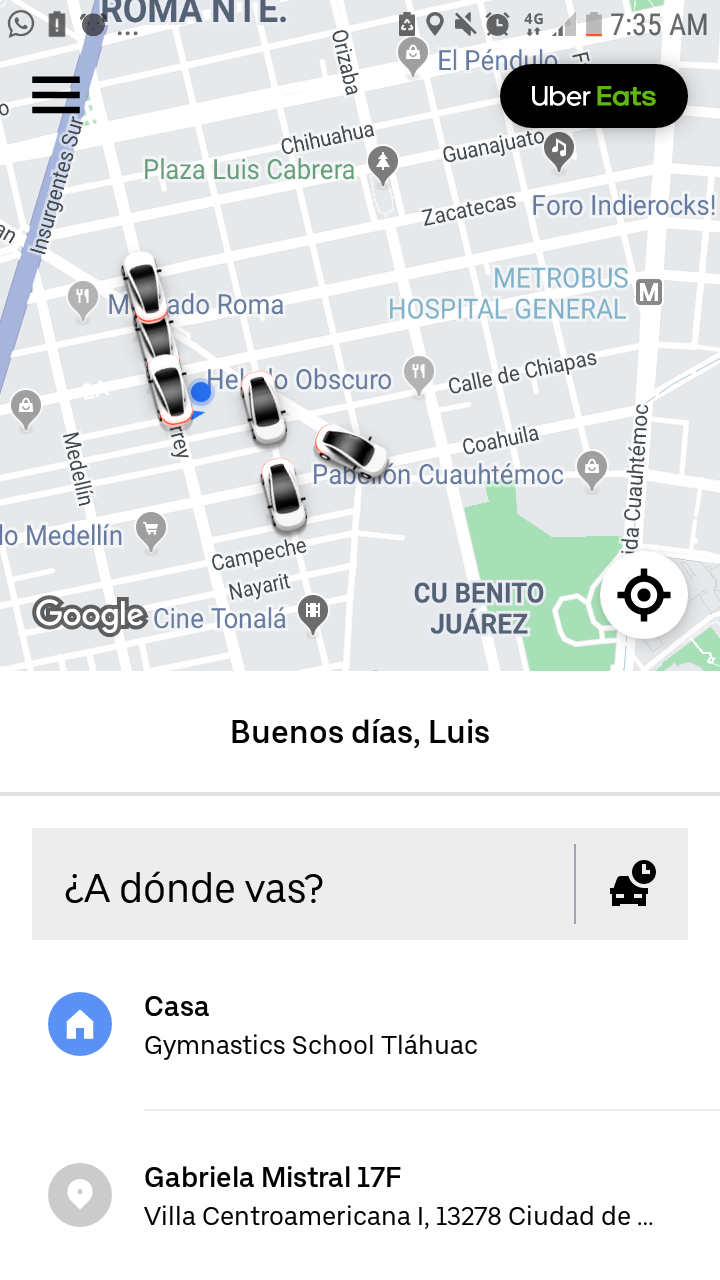Recenter map on my location
This screenshot has width=720, height=1280.
[644, 595]
